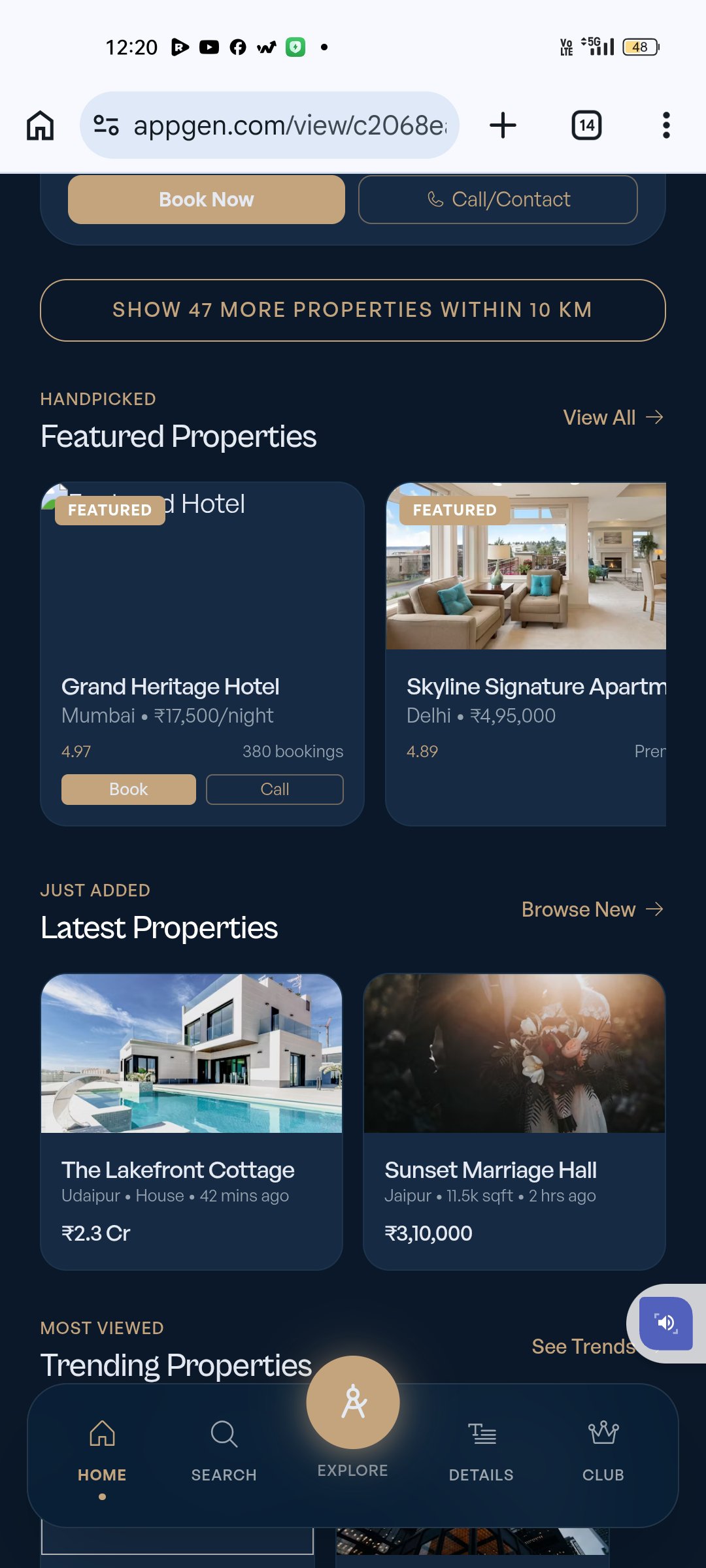Open the Skyline Signature Apartment card
Screen dimensions: 706x1568
(526, 654)
